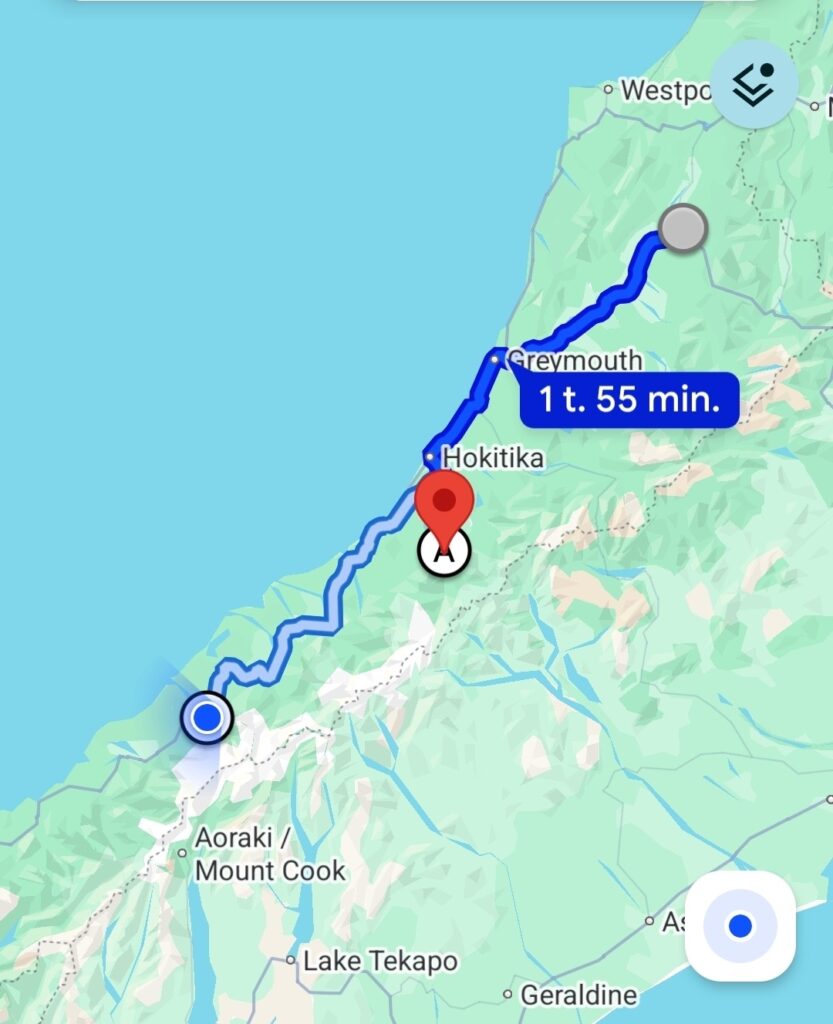Open the map layers button
The image size is (833, 1024).
click(753, 85)
